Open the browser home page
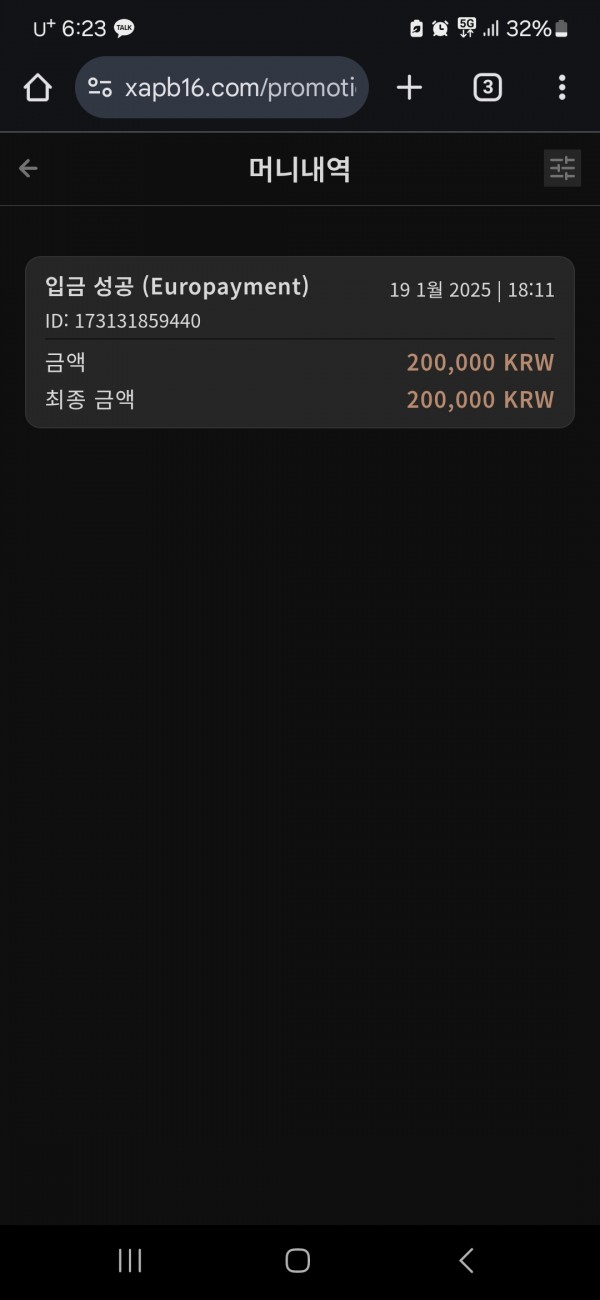This screenshot has height=1300, width=600. pos(37,88)
